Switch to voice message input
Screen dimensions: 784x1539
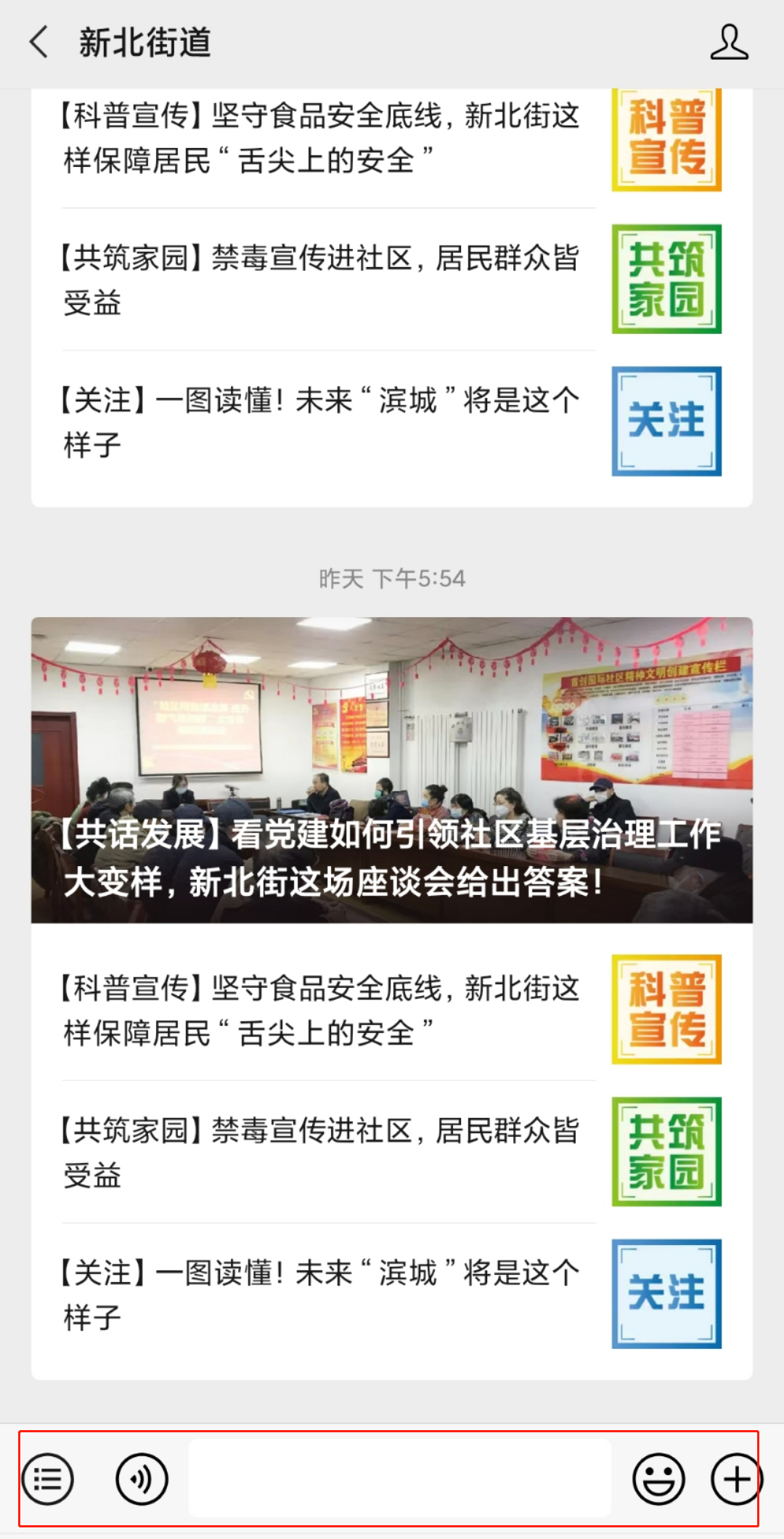click(142, 1479)
